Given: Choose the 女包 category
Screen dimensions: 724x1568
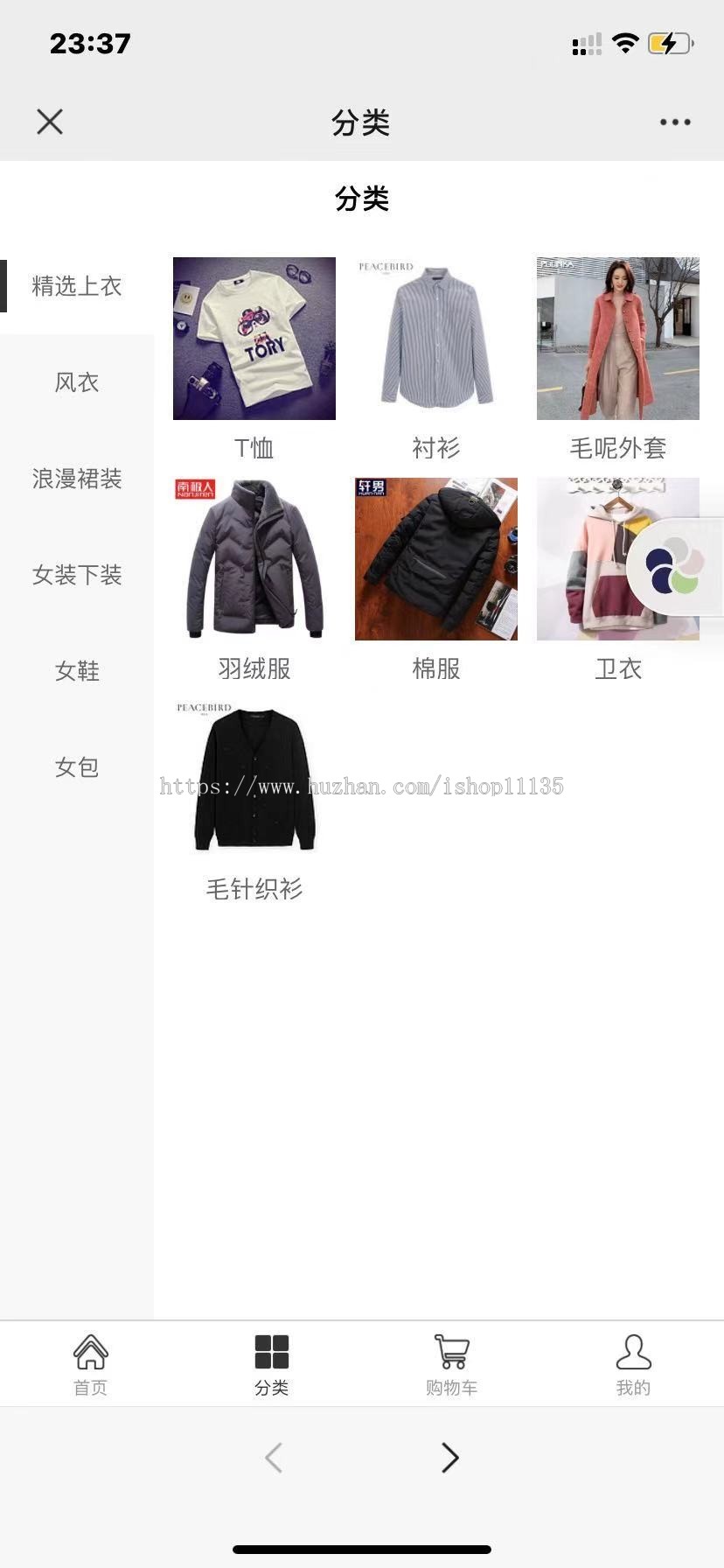Looking at the screenshot, I should pos(77,767).
